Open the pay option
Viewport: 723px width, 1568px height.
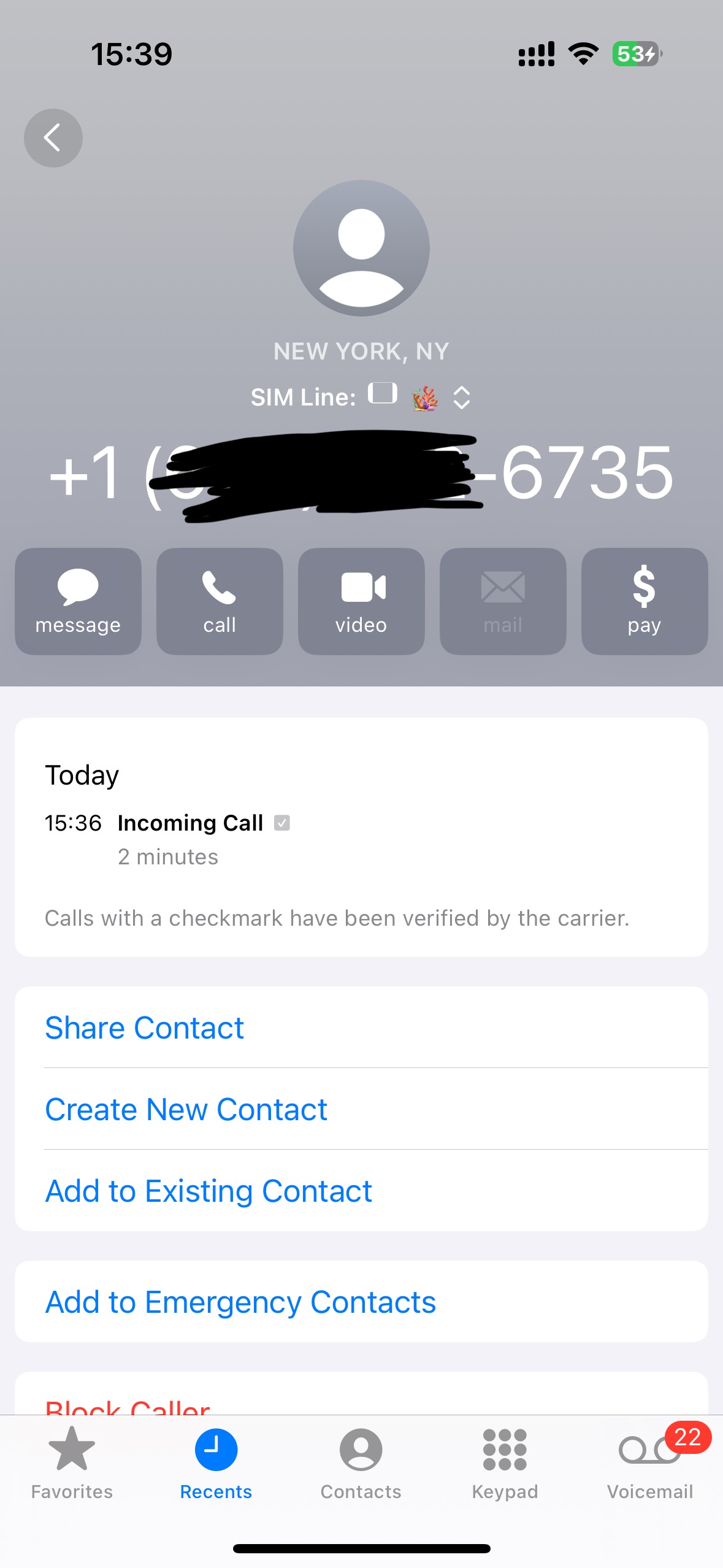pyautogui.click(x=644, y=601)
